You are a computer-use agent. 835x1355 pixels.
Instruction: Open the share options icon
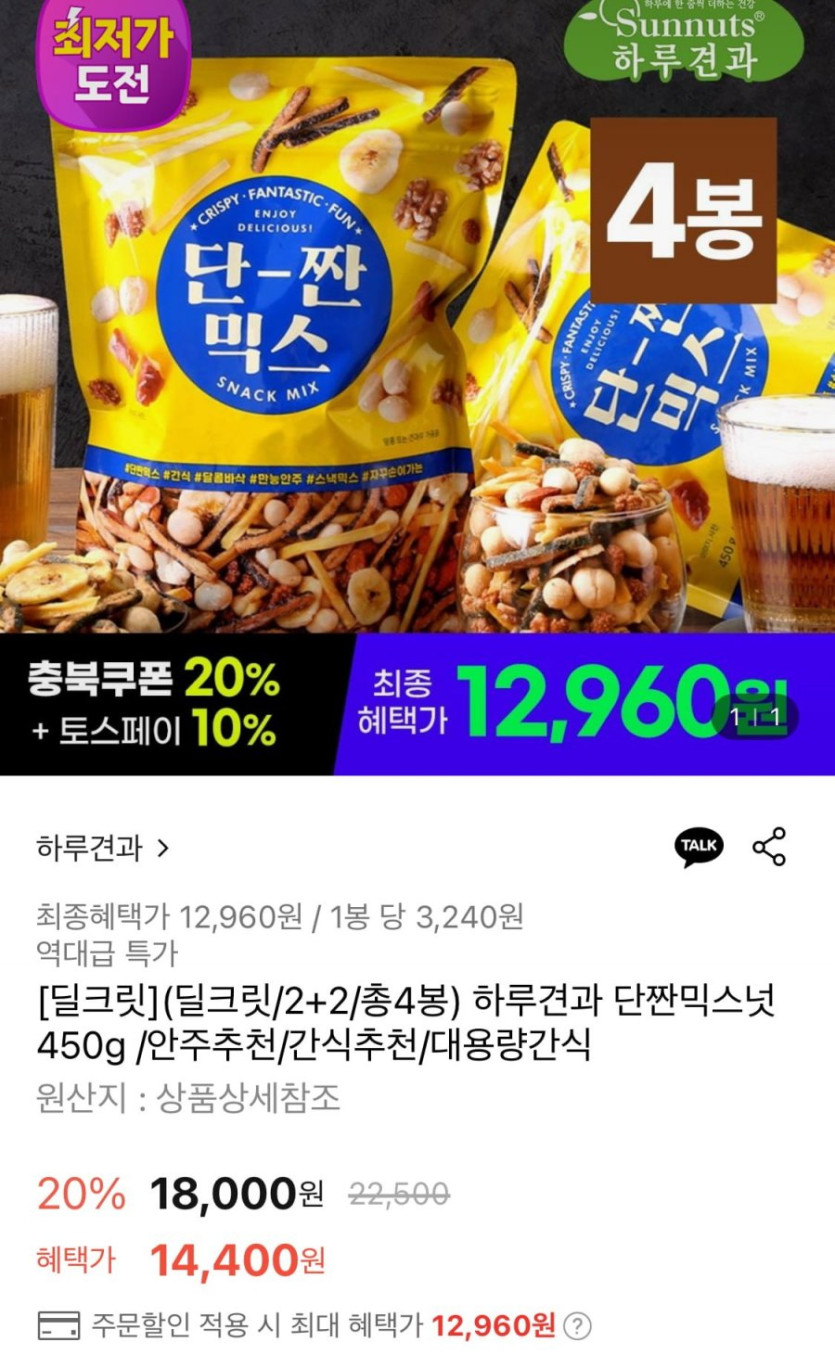pyautogui.click(x=769, y=847)
